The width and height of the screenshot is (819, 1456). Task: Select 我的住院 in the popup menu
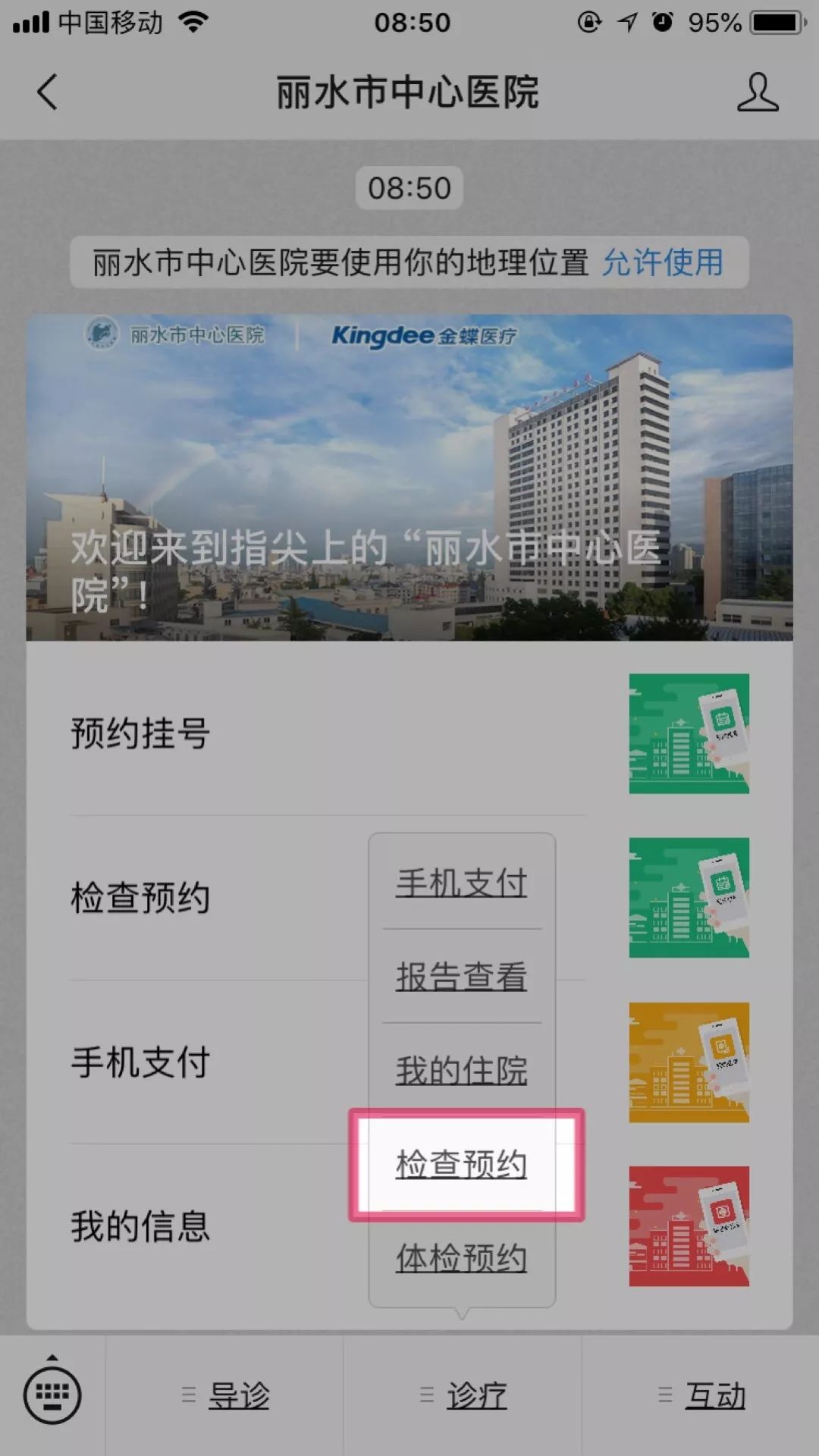coord(462,1070)
